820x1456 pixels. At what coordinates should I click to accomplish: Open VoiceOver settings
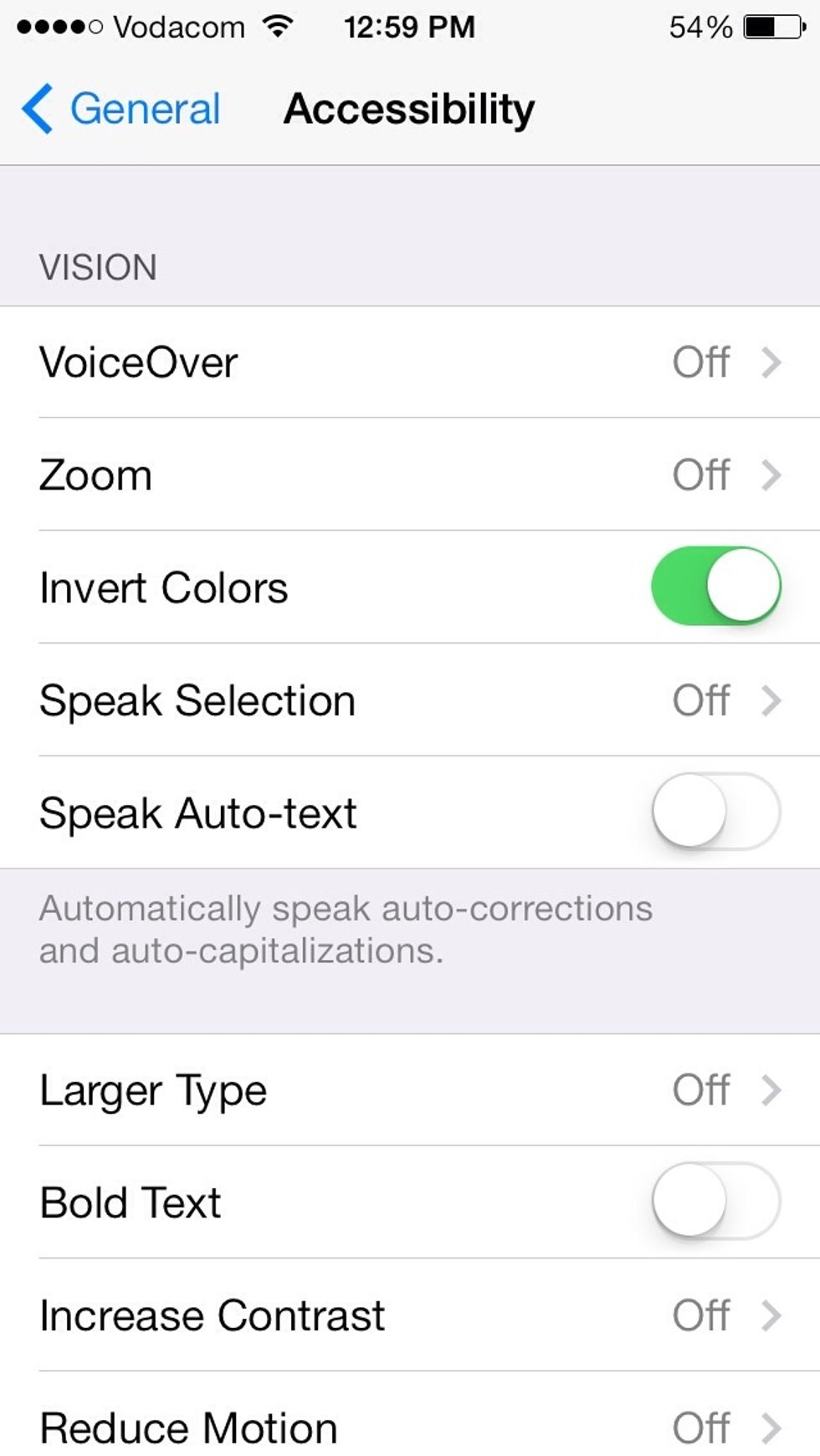pyautogui.click(x=410, y=362)
